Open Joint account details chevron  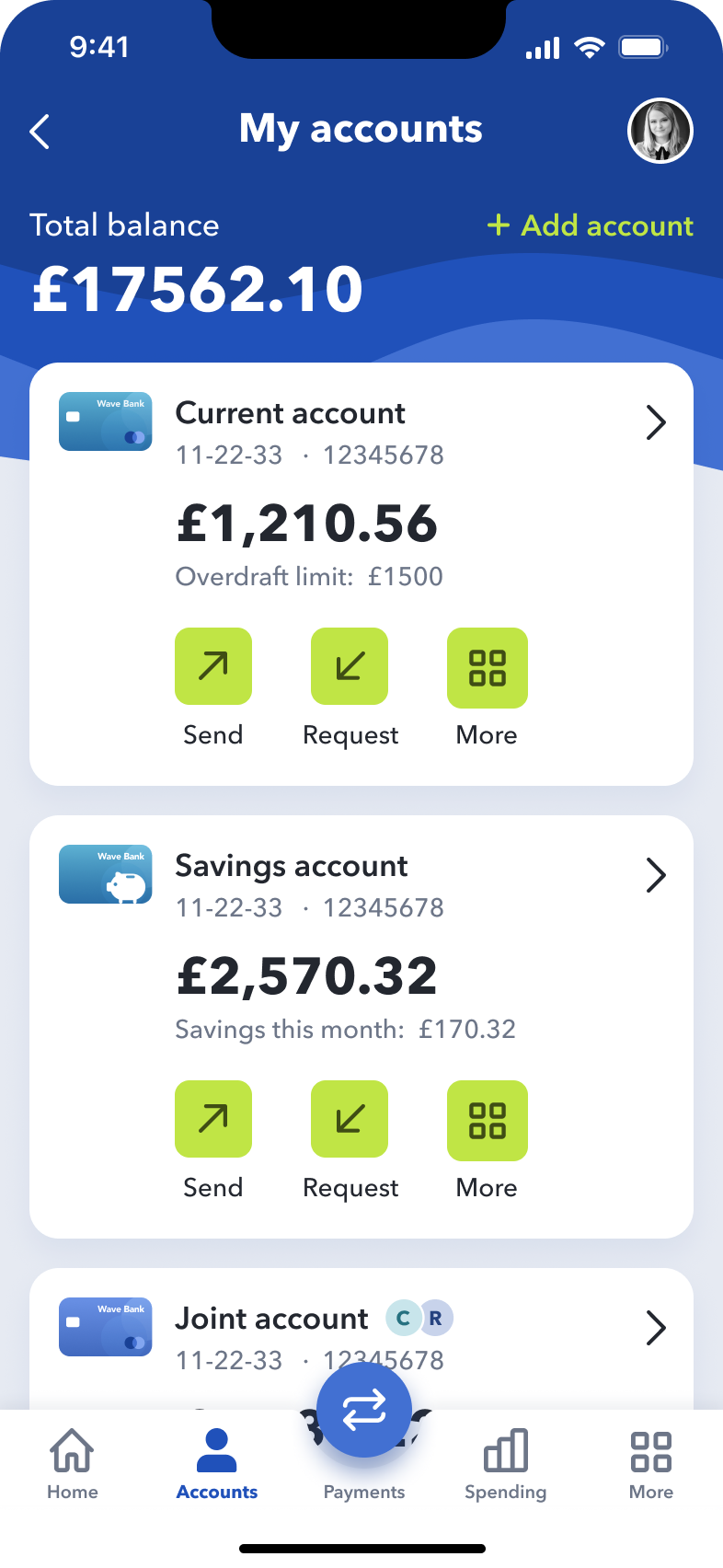[x=655, y=1328]
